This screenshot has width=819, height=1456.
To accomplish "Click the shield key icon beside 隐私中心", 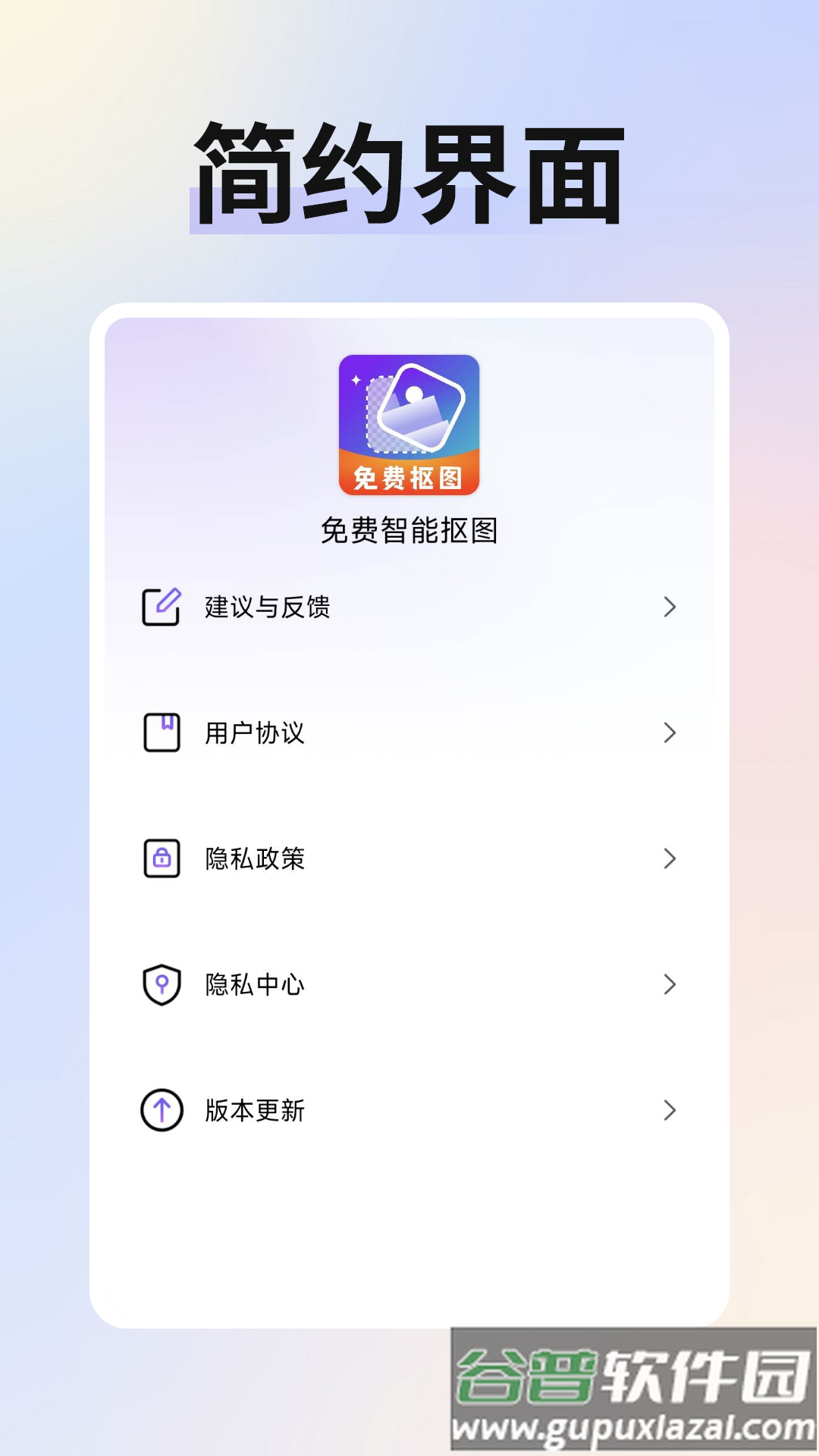I will 162,984.
